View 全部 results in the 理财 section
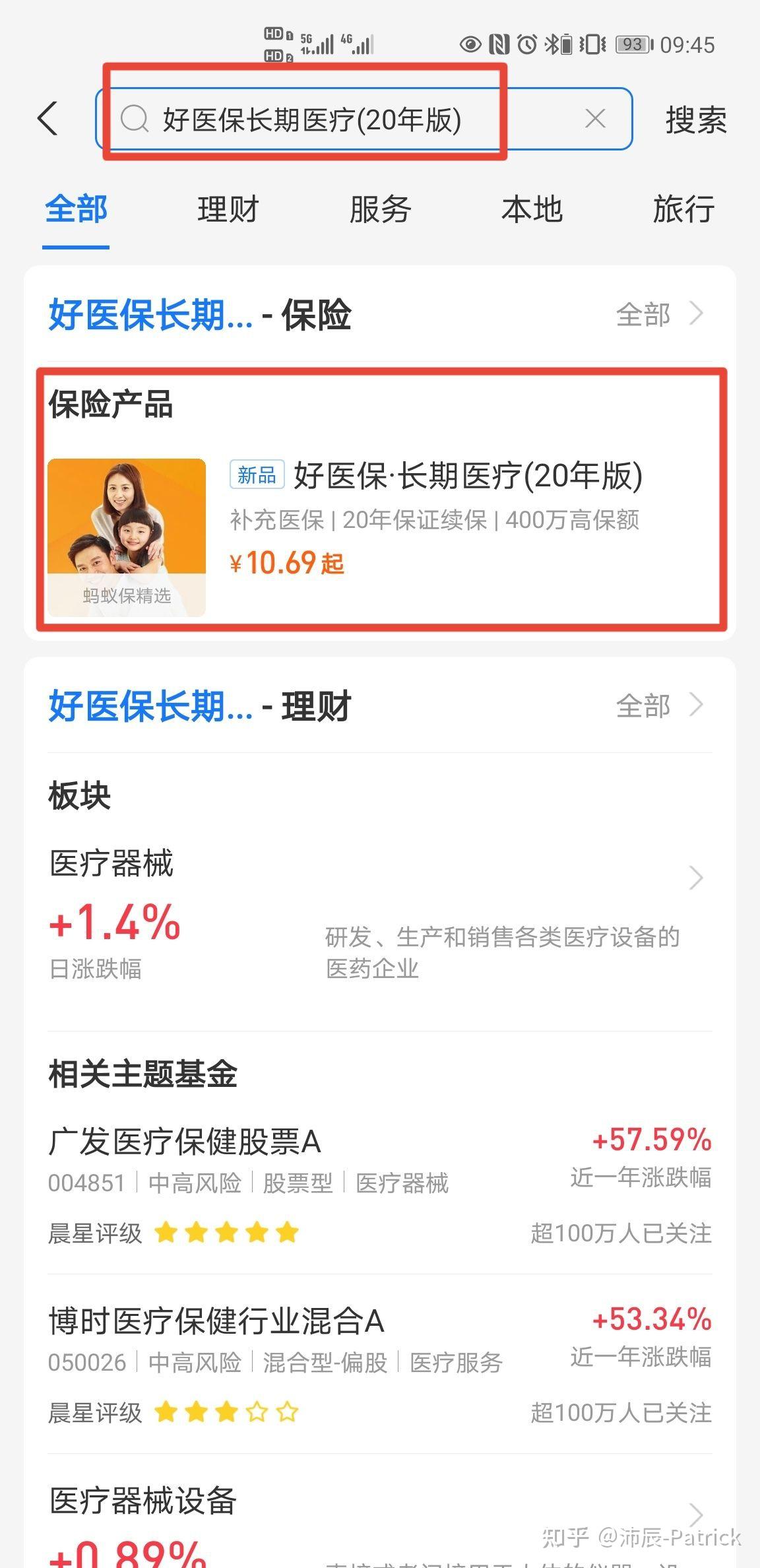 660,705
